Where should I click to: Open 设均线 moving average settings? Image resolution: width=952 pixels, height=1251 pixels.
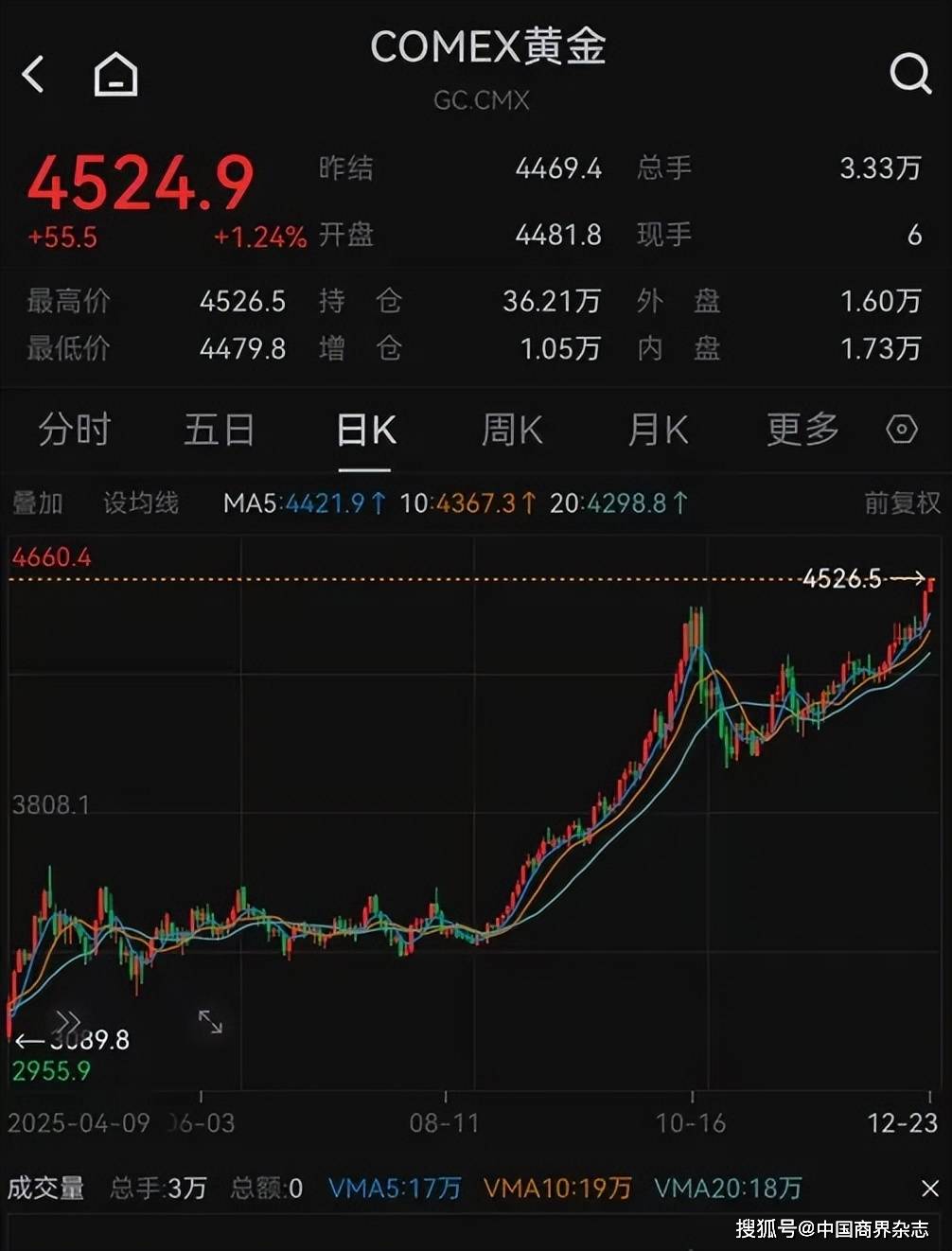click(141, 502)
